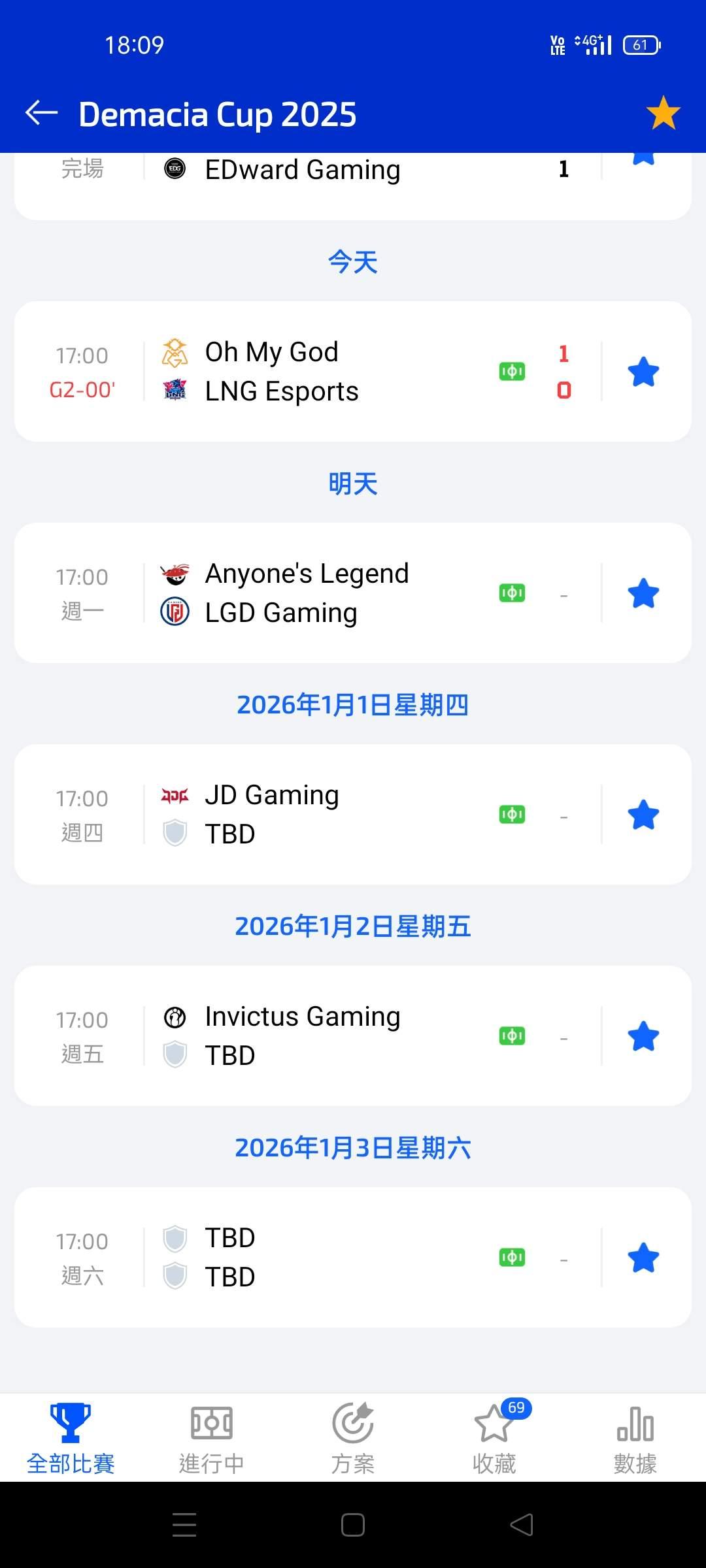
Task: Open the 收藏 favorites tab
Action: [x=494, y=1437]
